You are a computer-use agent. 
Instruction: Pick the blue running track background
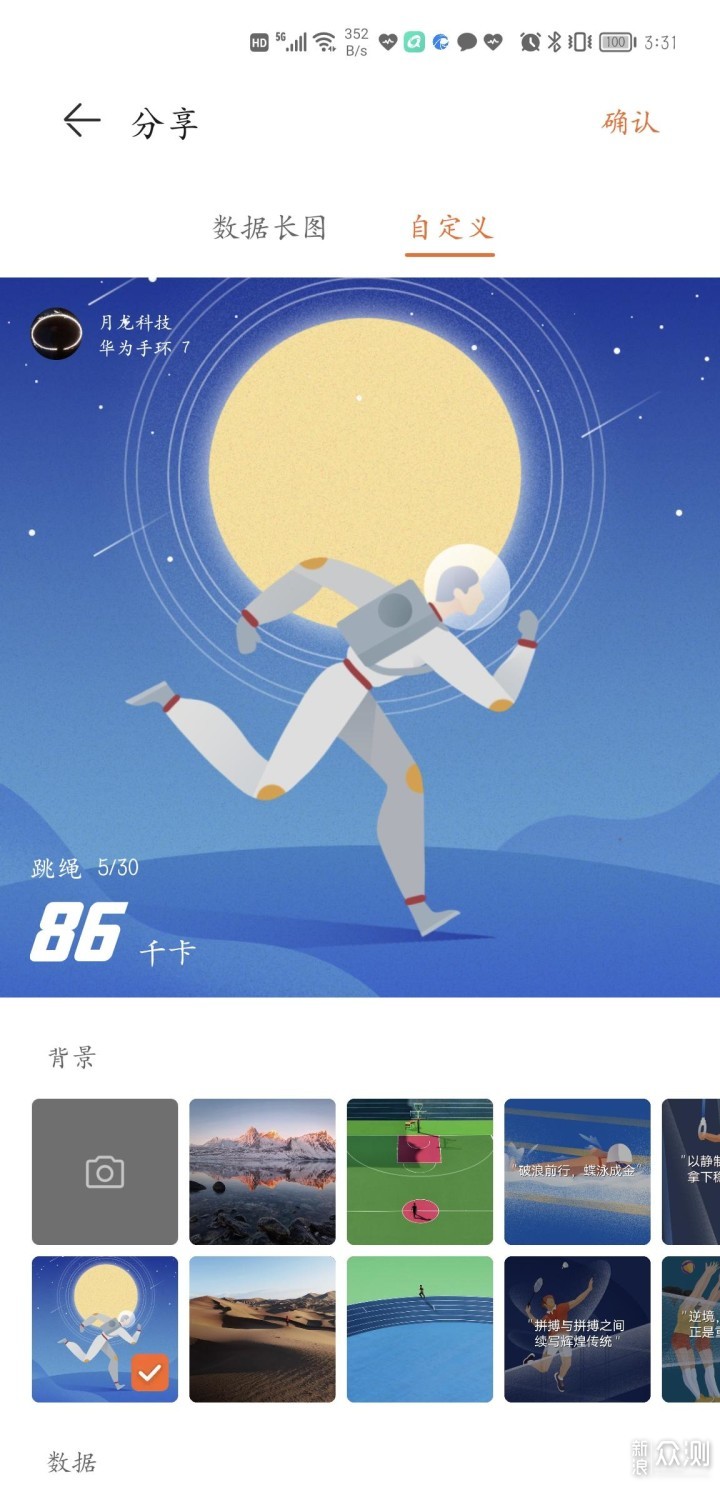coord(420,1329)
